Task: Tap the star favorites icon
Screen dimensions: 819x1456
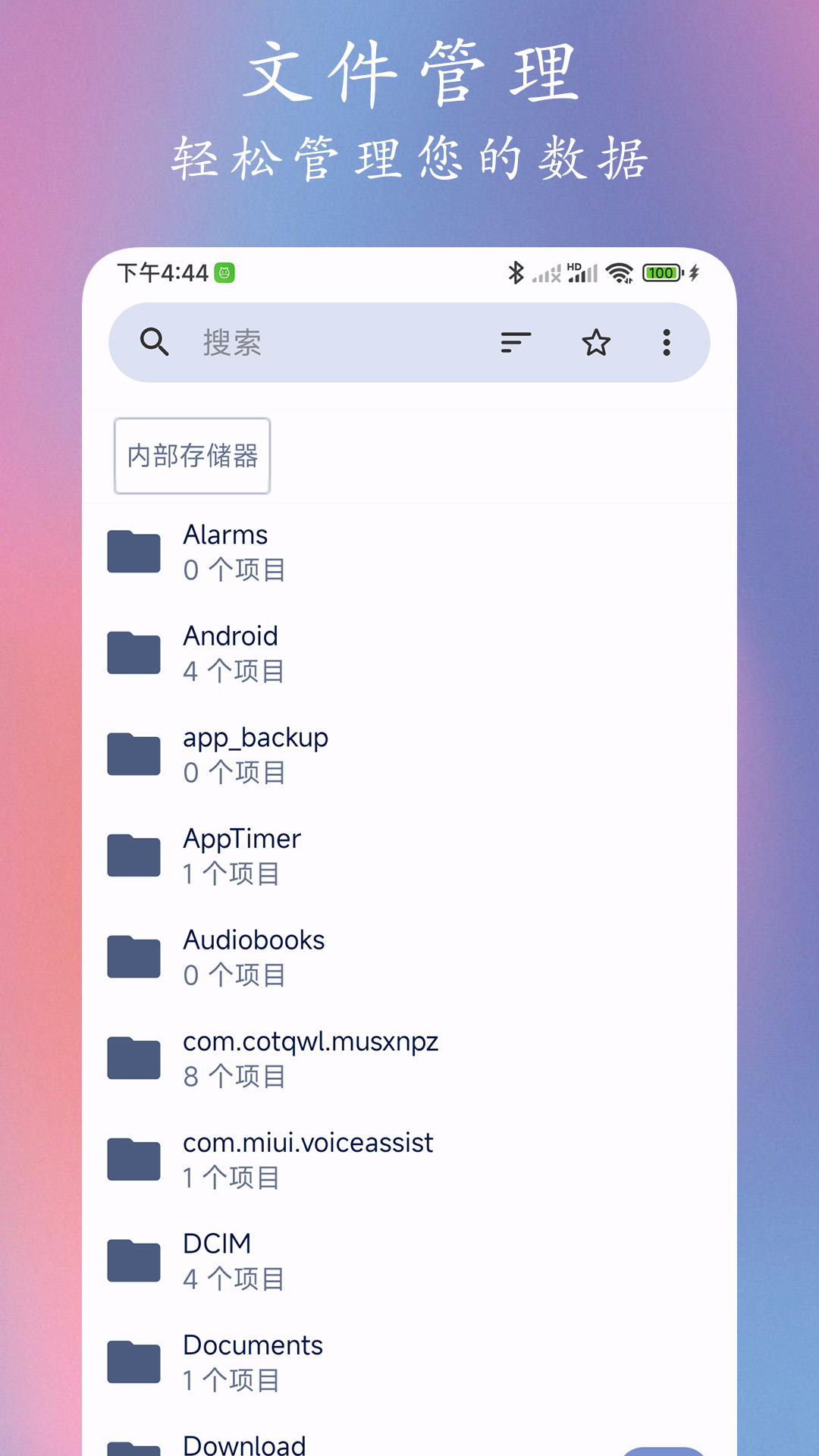Action: pos(596,343)
